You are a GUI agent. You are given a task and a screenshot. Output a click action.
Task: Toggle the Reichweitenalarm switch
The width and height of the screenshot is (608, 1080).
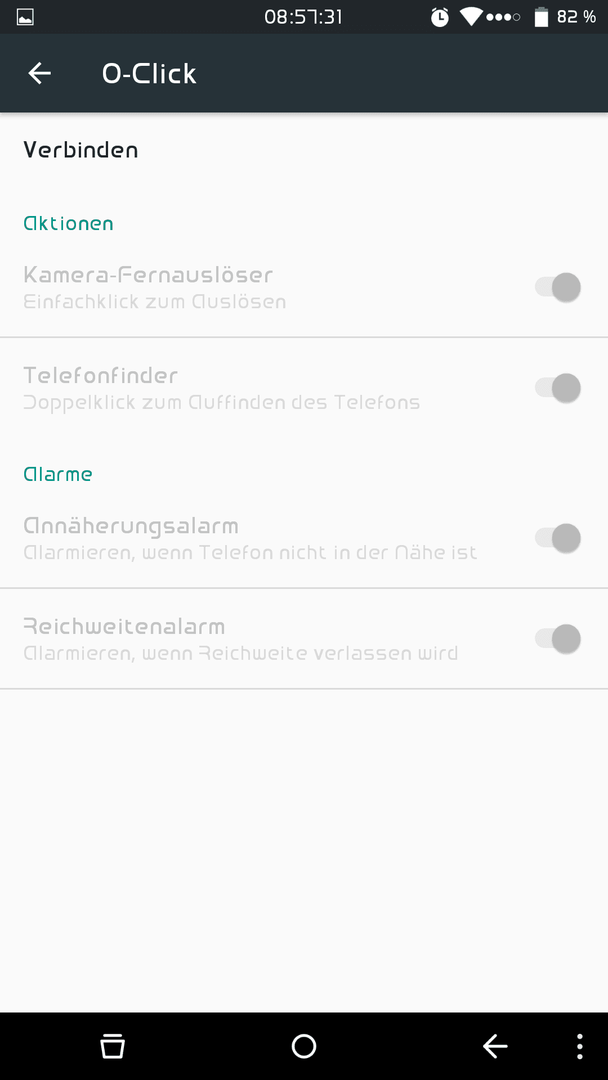pyautogui.click(x=558, y=638)
